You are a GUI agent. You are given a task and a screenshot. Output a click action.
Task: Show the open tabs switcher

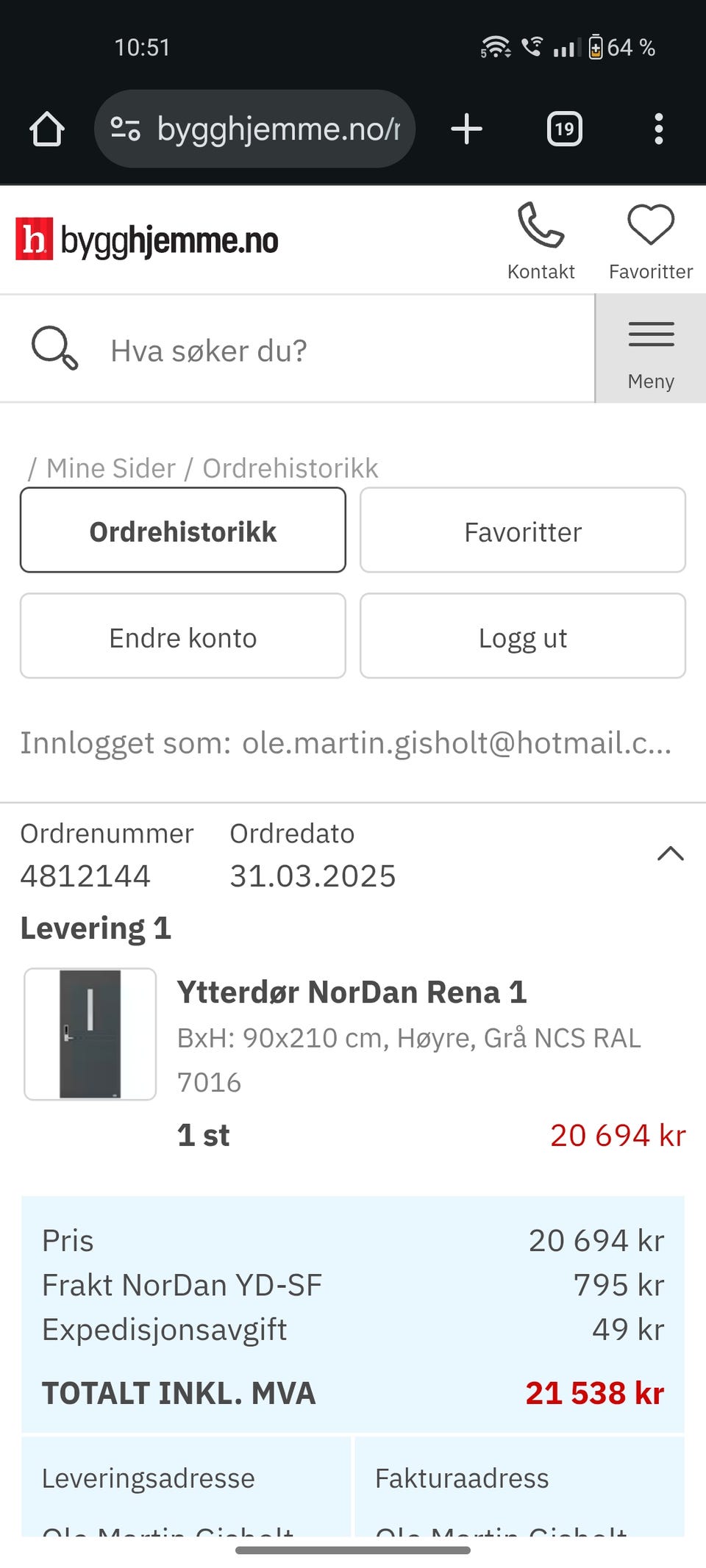point(564,129)
